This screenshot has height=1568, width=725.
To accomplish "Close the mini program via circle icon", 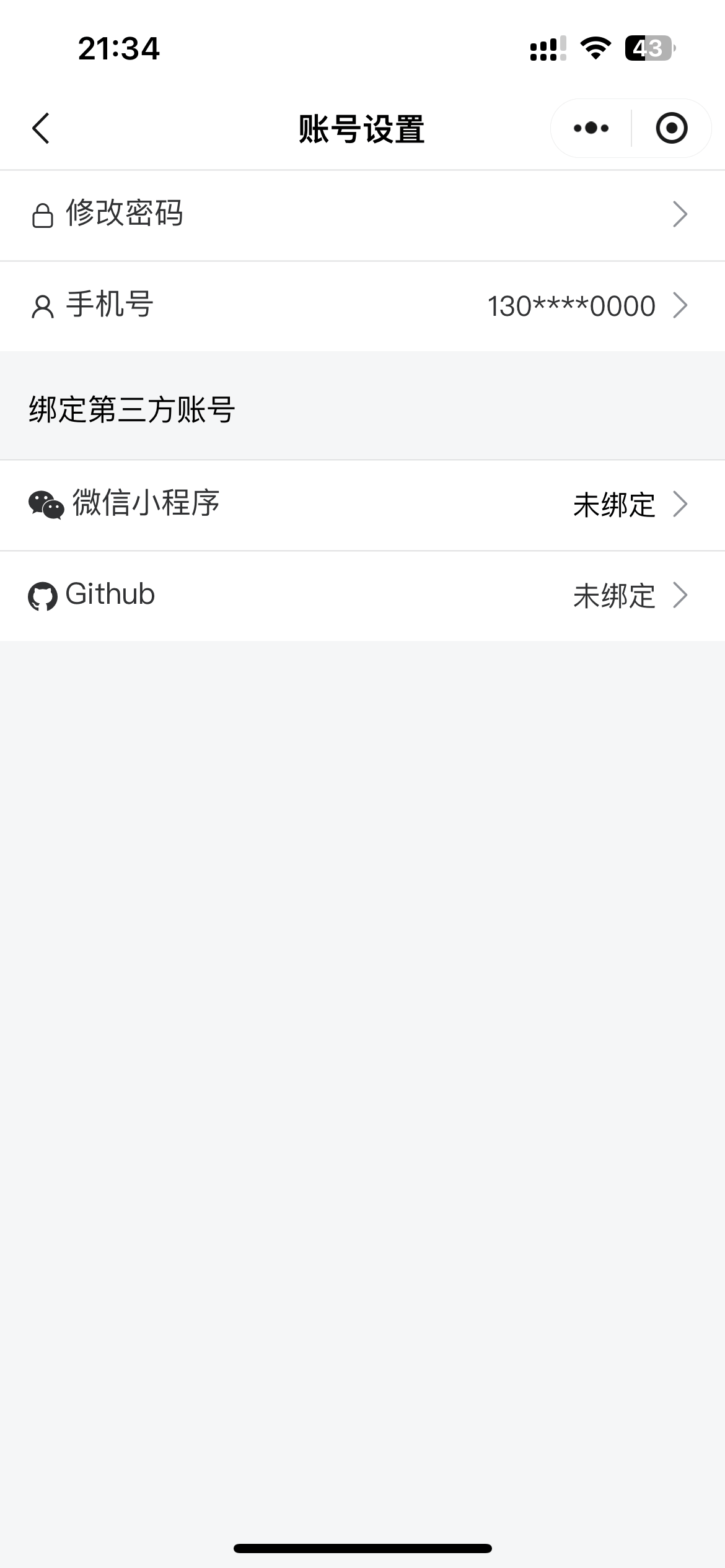I will tap(671, 128).
